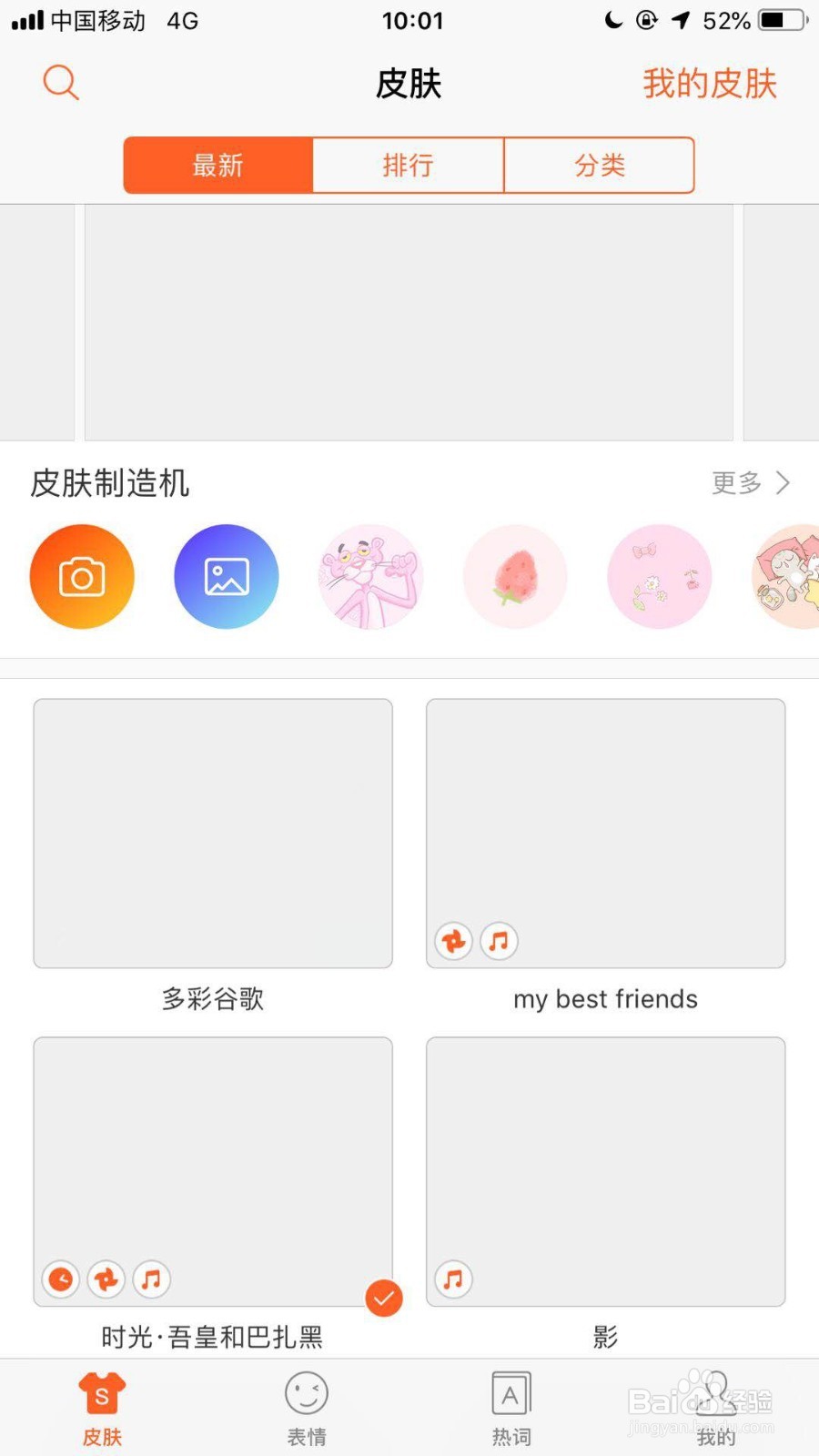Expand 更多 next to 皮肤制造机
The image size is (819, 1456).
[735, 483]
